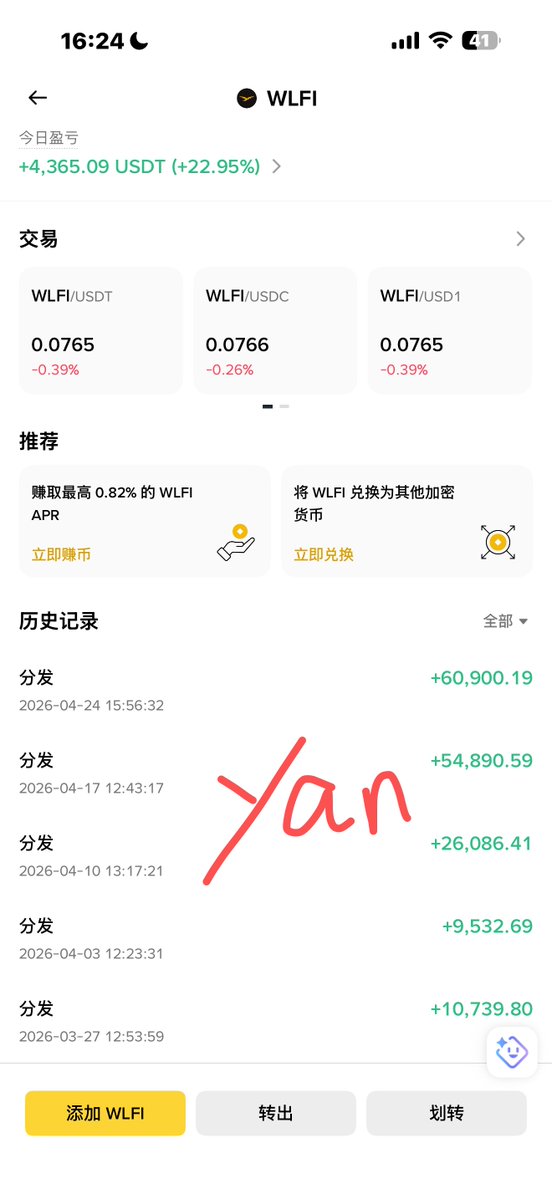This screenshot has height=1199, width=552.
Task: Tap the 划转 transfer button
Action: [x=446, y=1113]
